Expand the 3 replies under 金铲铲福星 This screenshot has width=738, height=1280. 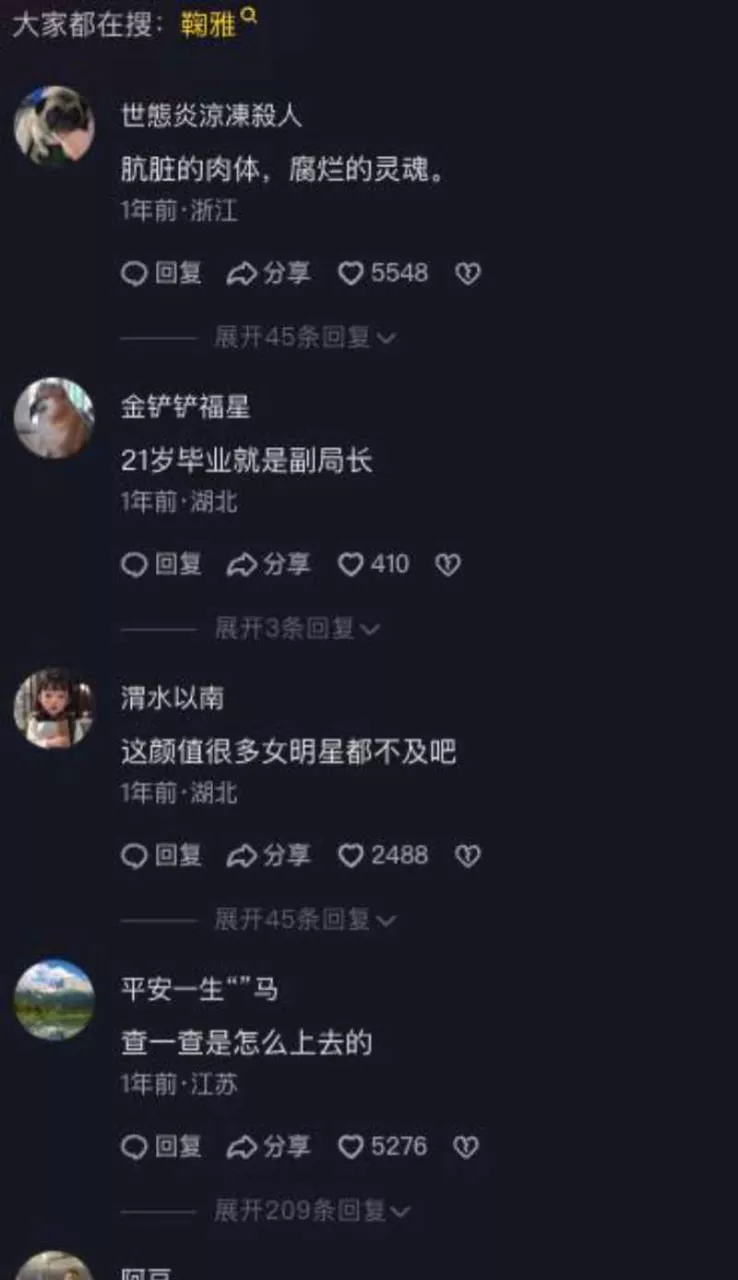coord(297,628)
